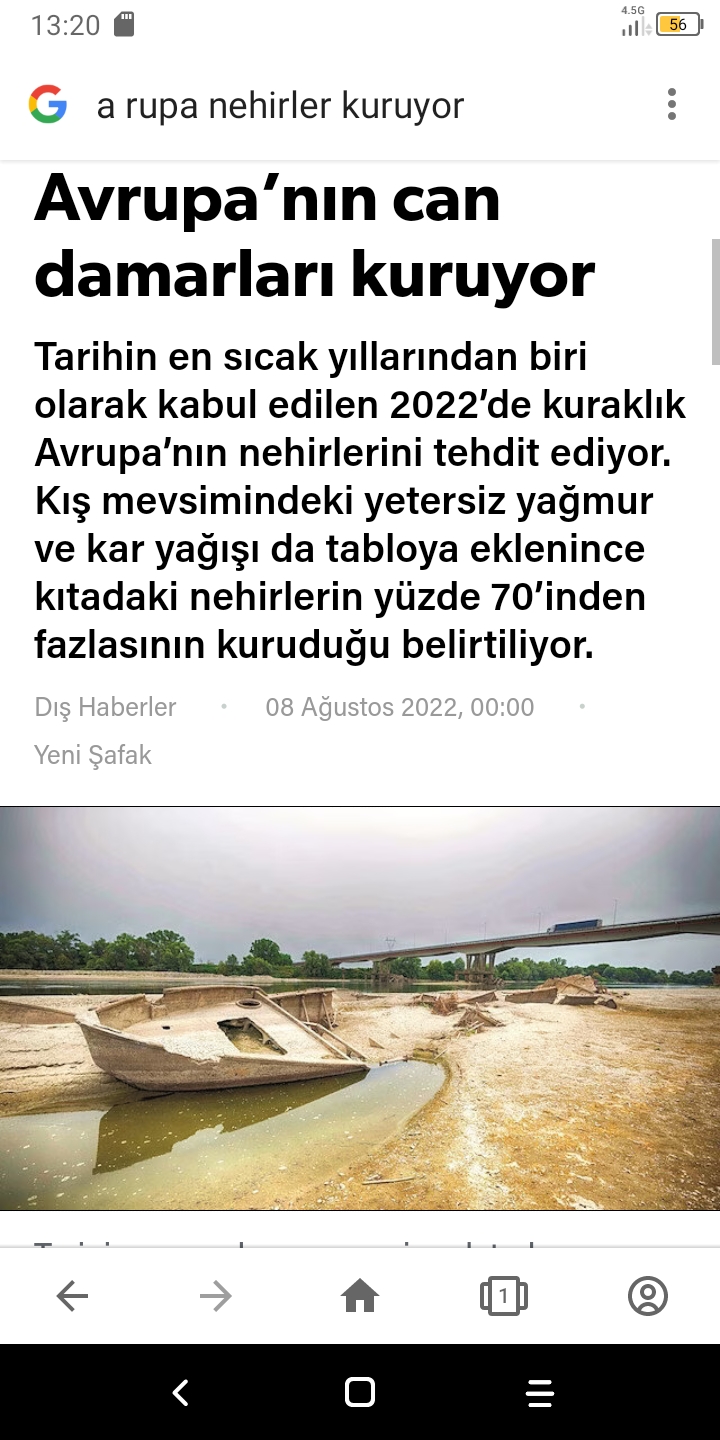
Task: Open the three-dot overflow menu
Action: pos(672,104)
